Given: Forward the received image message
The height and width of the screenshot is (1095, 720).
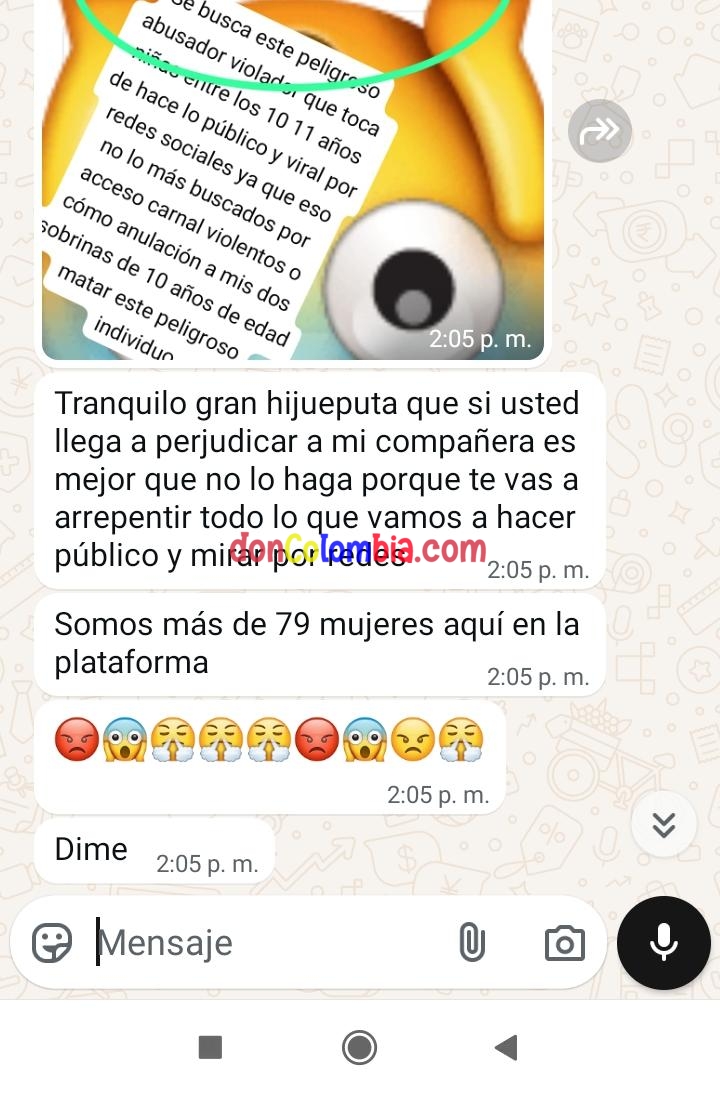Looking at the screenshot, I should coord(600,131).
